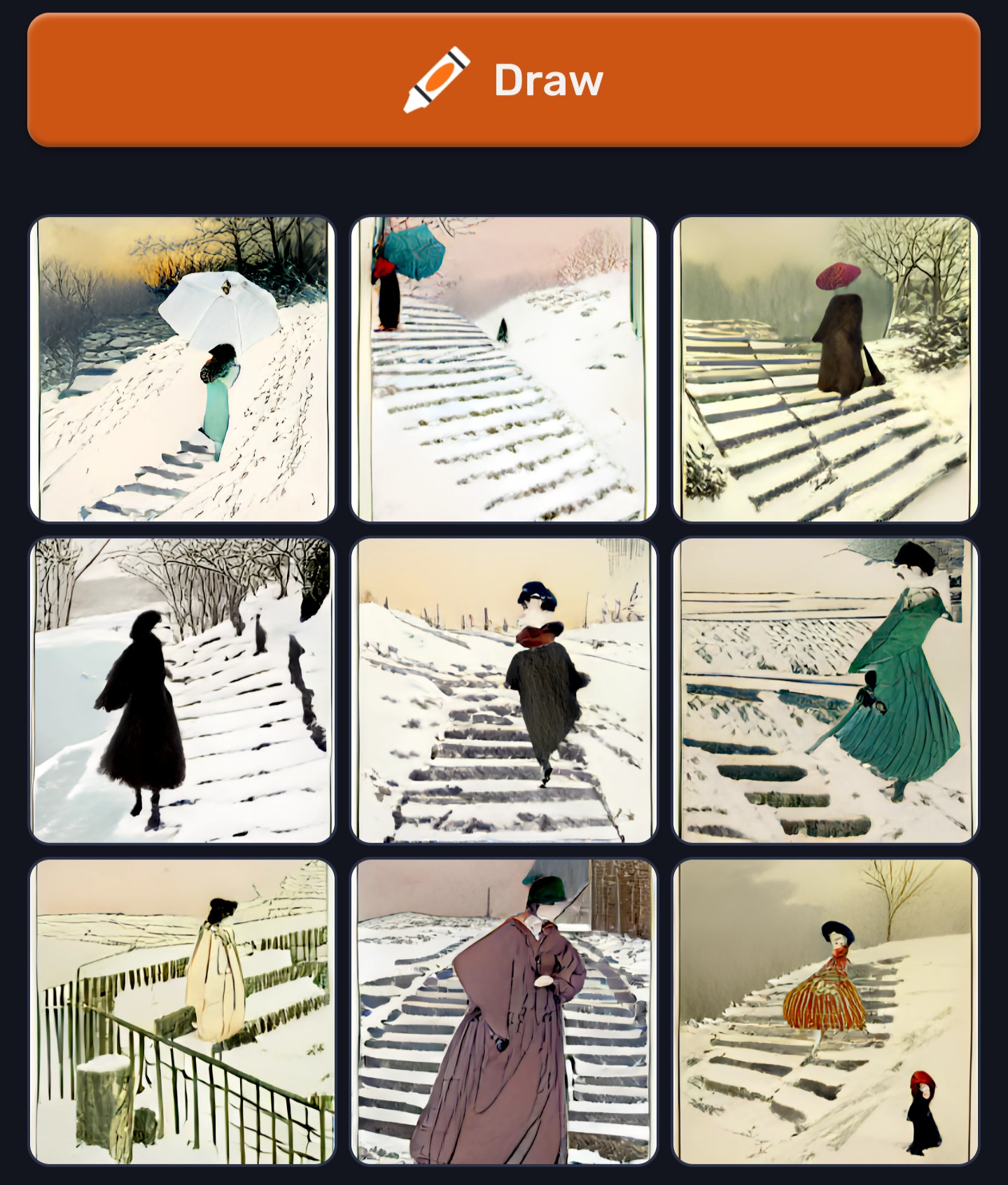Viewport: 1008px width, 1185px height.
Task: View the mauve coat and green hat image
Action: point(503,1012)
